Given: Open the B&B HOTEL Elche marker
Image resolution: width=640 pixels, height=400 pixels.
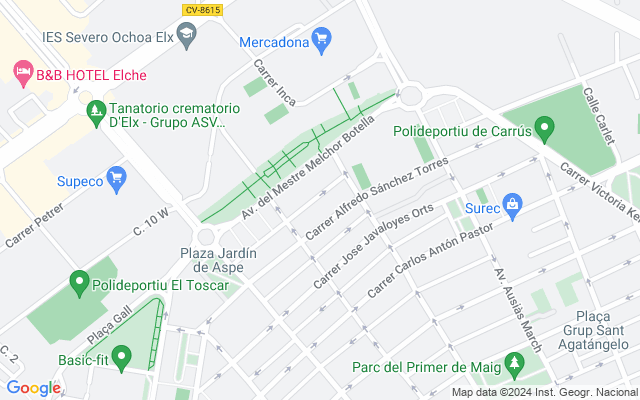Looking at the screenshot, I should (x=23, y=73).
